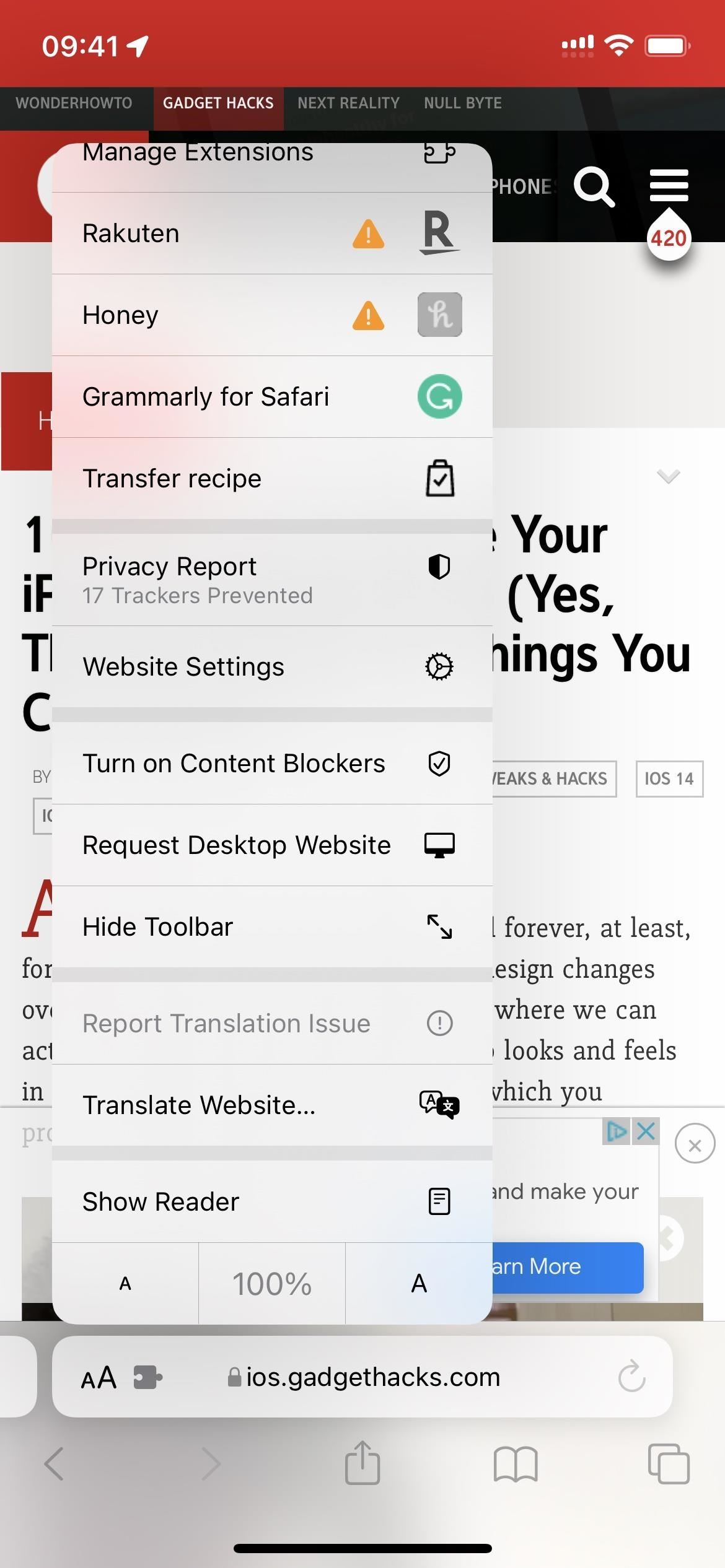The height and width of the screenshot is (1568, 725).
Task: Open the share sheet
Action: [362, 1463]
